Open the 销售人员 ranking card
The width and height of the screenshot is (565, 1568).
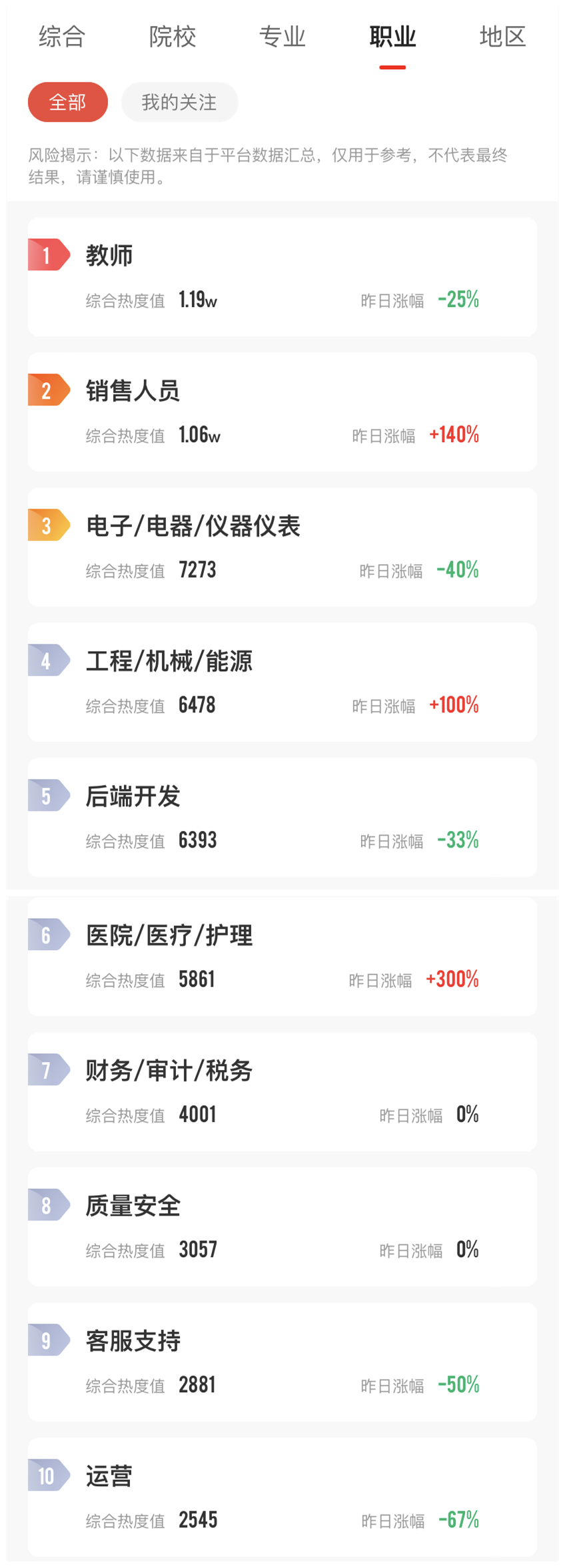[x=282, y=411]
